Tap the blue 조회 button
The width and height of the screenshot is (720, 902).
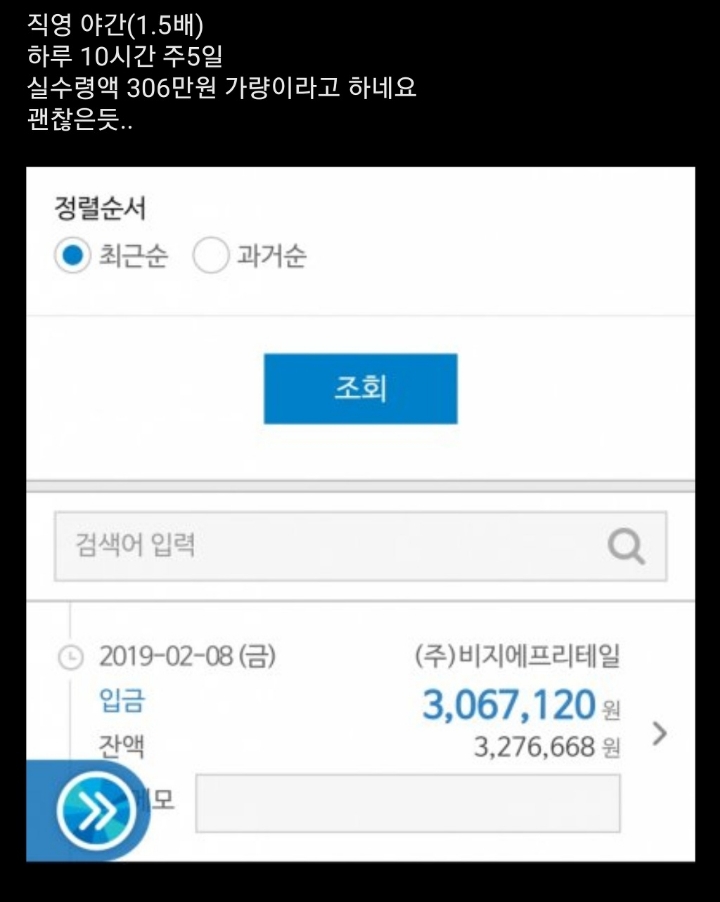click(361, 389)
